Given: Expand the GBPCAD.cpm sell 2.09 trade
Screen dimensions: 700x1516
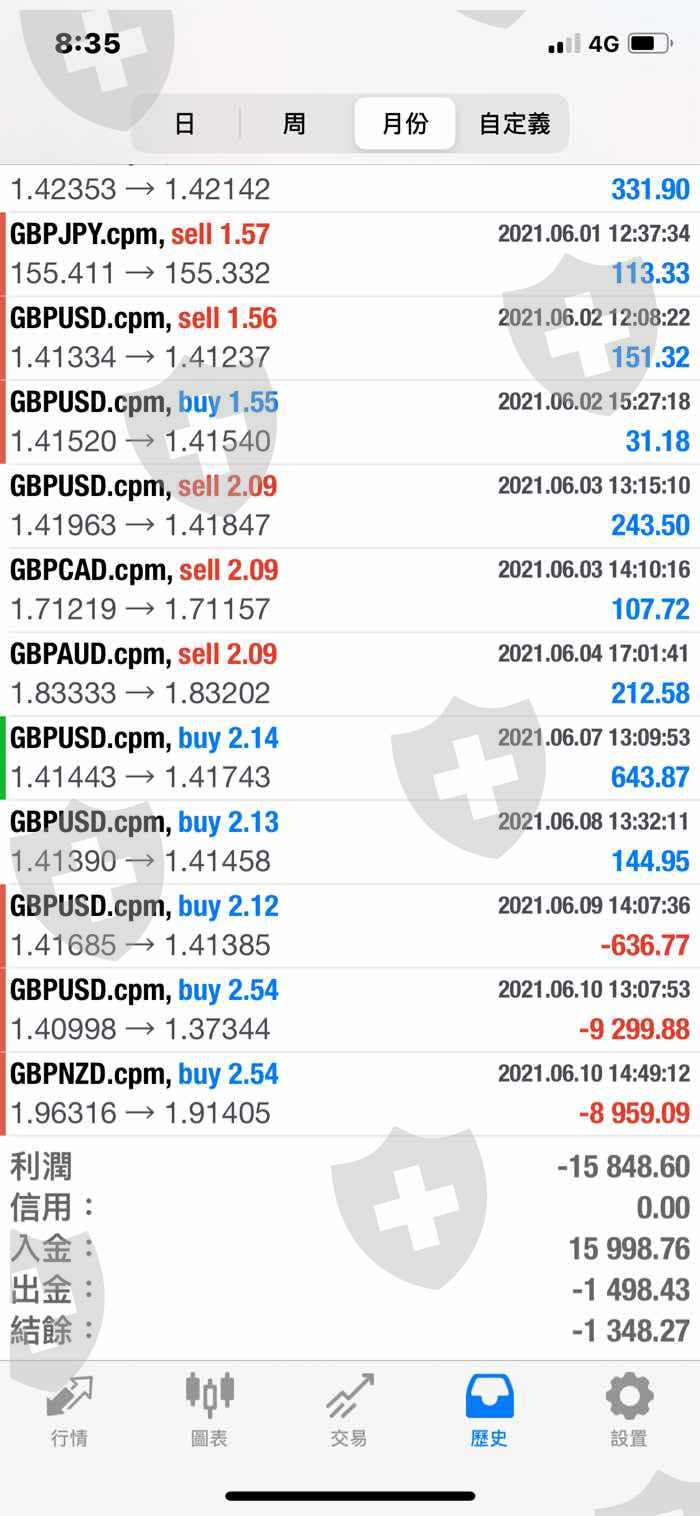Looking at the screenshot, I should coord(350,590).
